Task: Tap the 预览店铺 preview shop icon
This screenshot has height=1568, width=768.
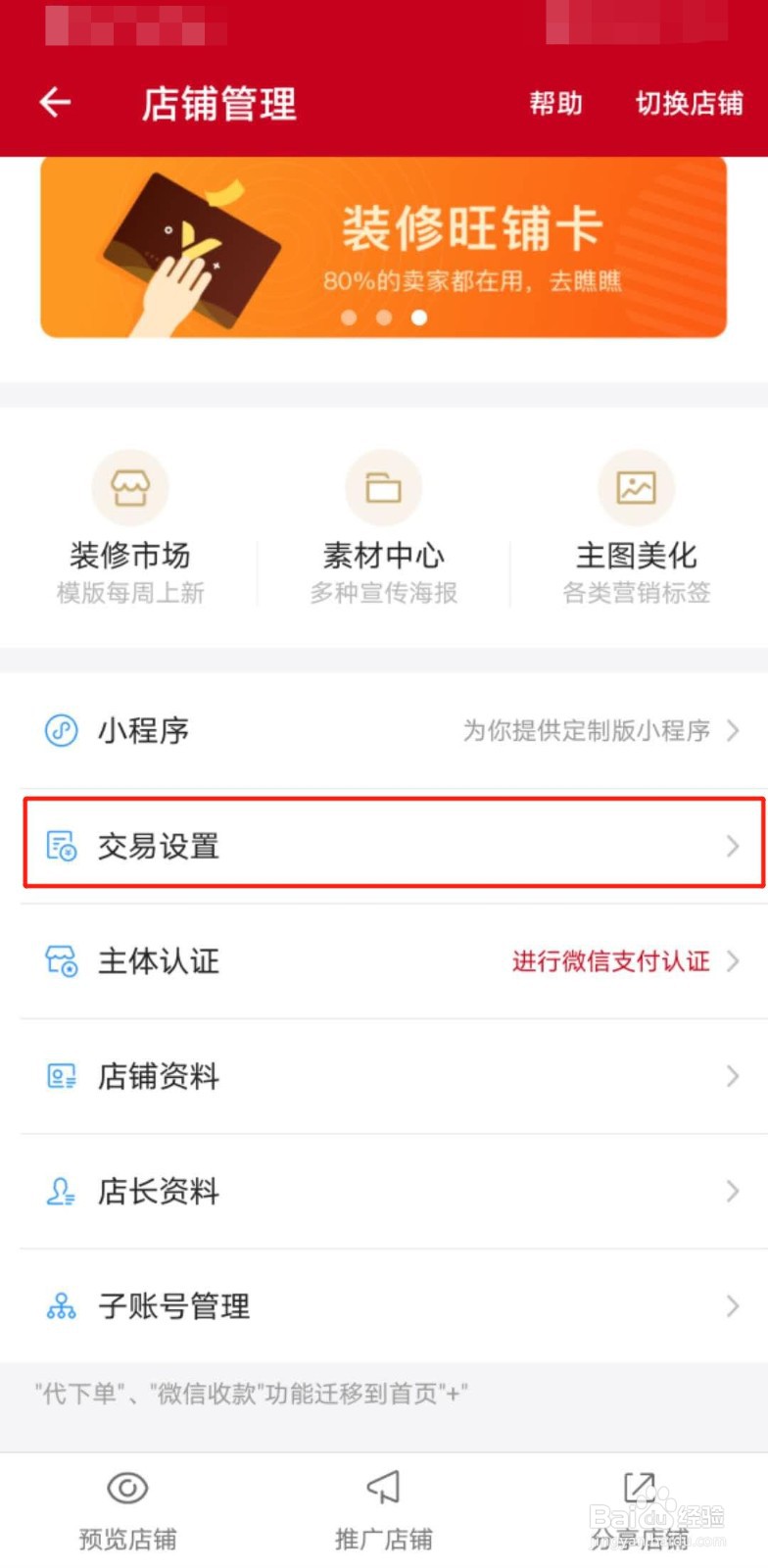Action: (126, 1489)
